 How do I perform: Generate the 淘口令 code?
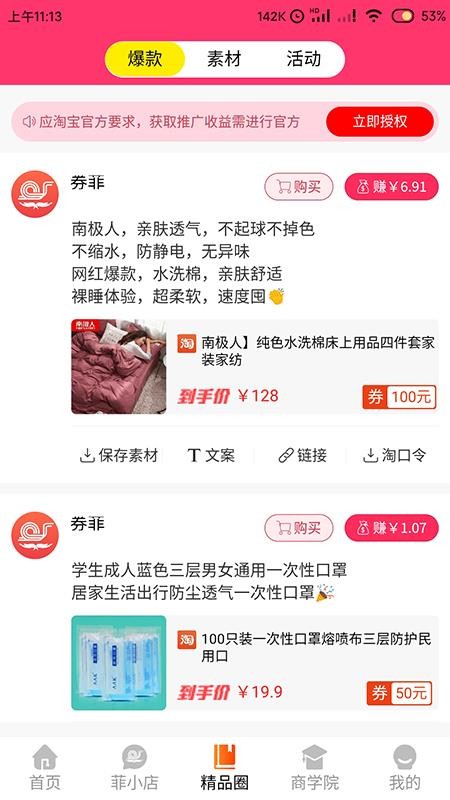394,455
